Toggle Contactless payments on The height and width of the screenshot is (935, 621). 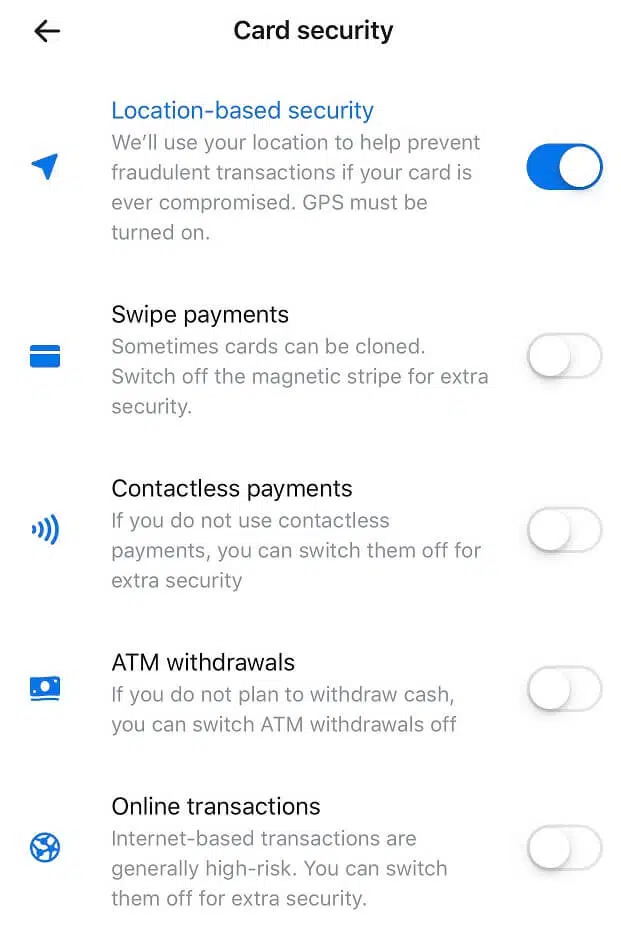coord(564,530)
